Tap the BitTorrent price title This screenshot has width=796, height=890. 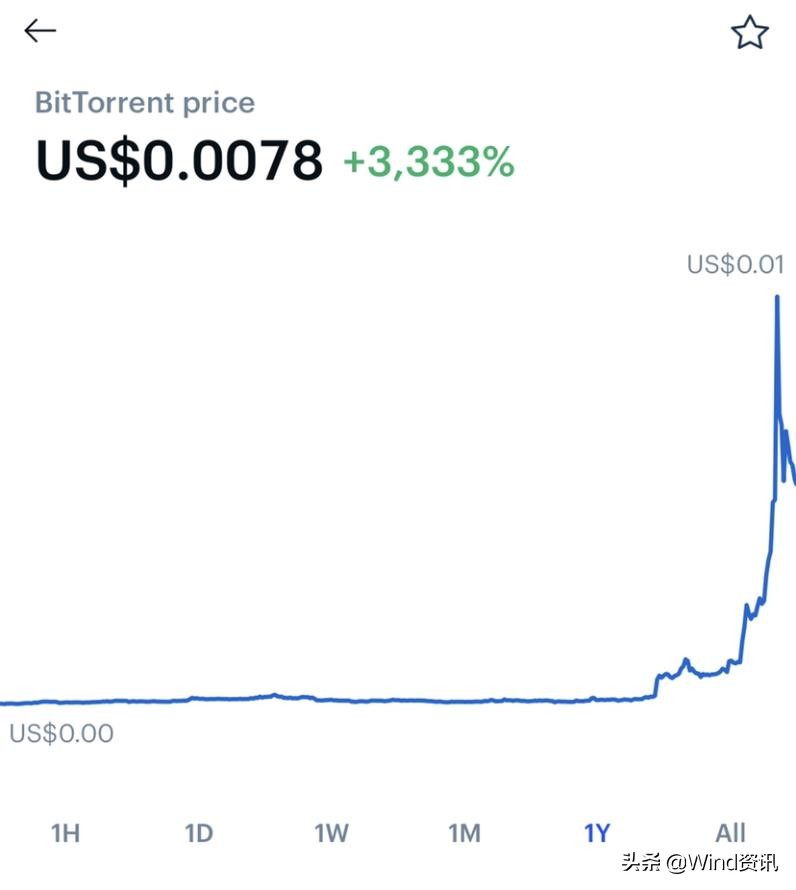pos(144,102)
